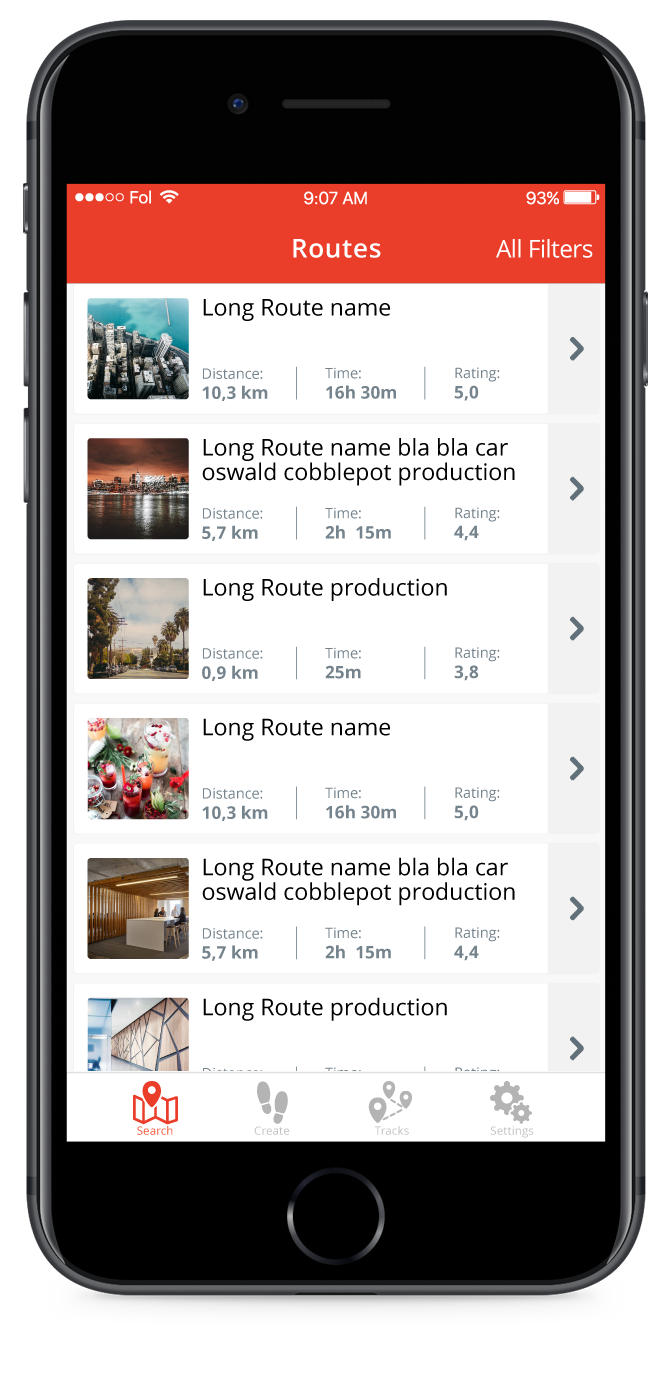This screenshot has width=666, height=1373.
Task: Open Long Route name with aerial city photo
Action: [310, 348]
